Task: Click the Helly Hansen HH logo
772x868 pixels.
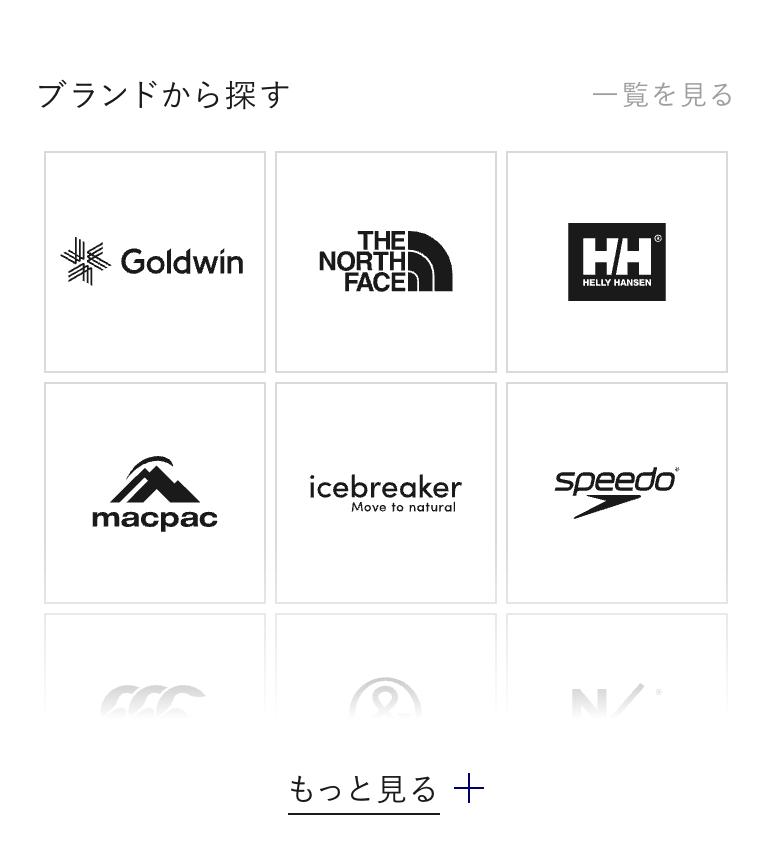Action: 617,260
